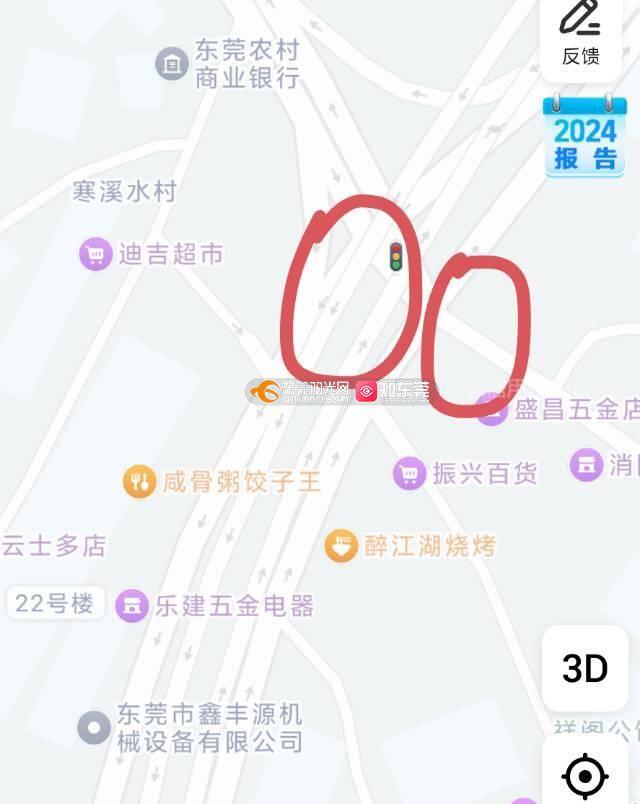
Task: Select the 振兴百货 shop marker
Action: click(409, 473)
